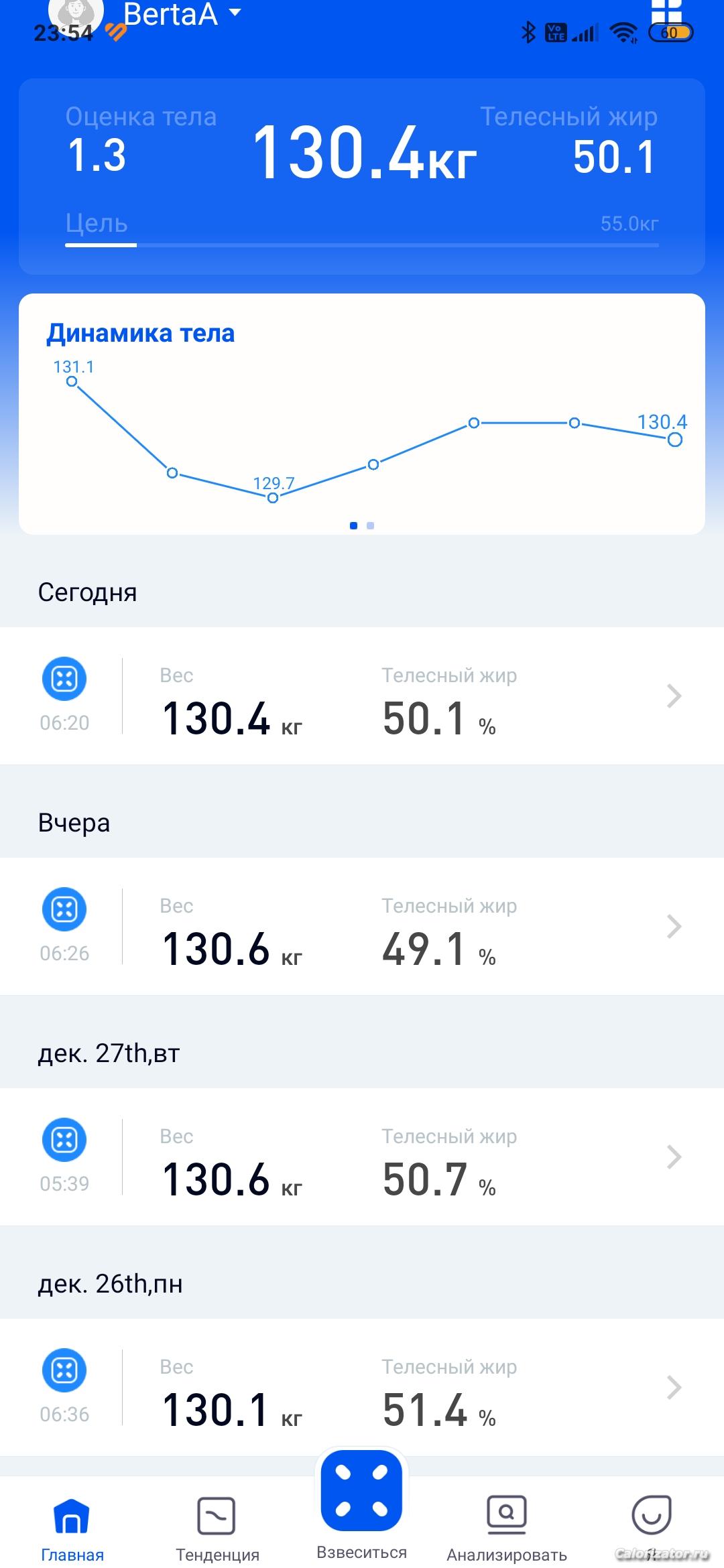View the дек. 27th 05:39 weigh-in details
The width and height of the screenshot is (724, 1568).
[362, 1157]
